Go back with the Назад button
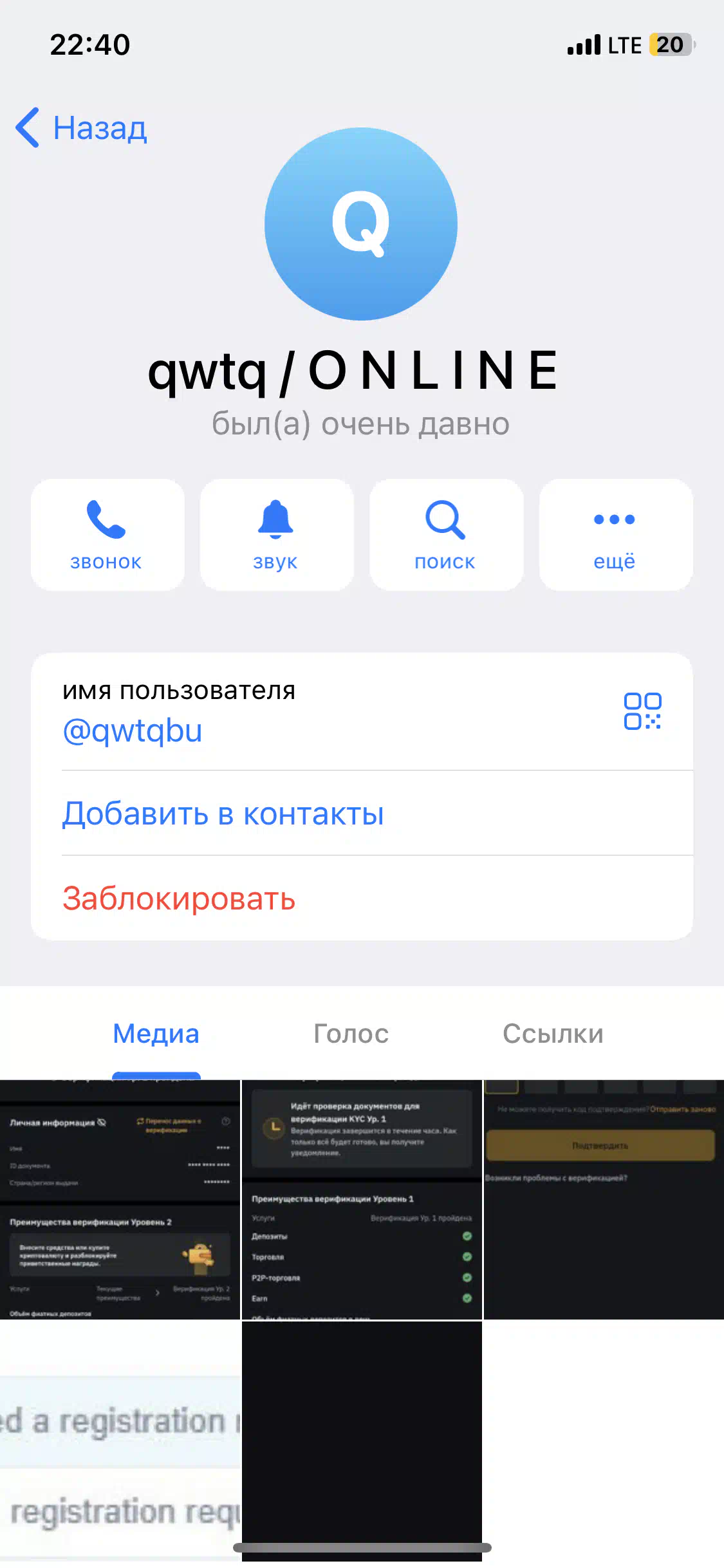 coord(82,127)
